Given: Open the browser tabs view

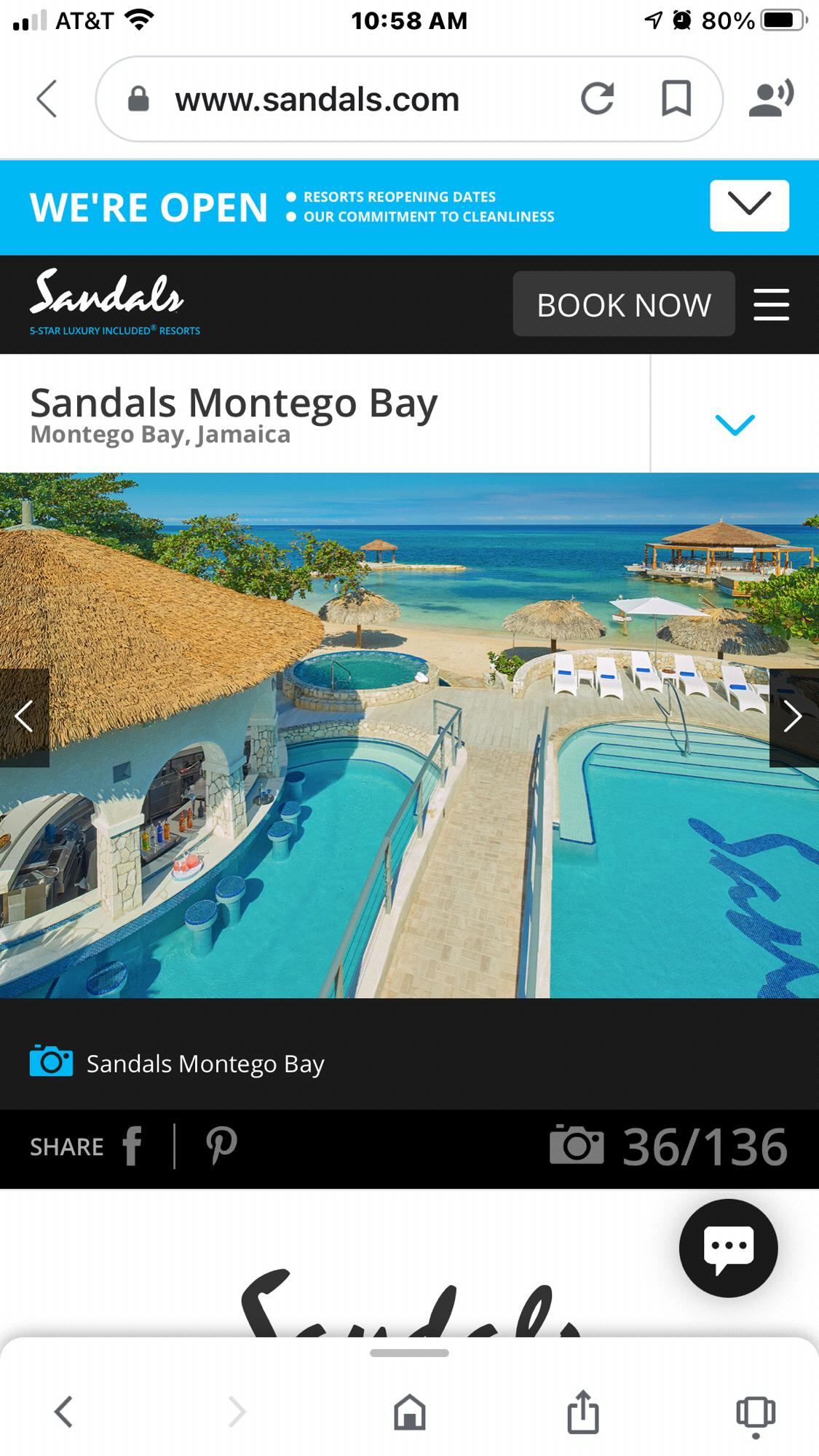Looking at the screenshot, I should tap(756, 1412).
